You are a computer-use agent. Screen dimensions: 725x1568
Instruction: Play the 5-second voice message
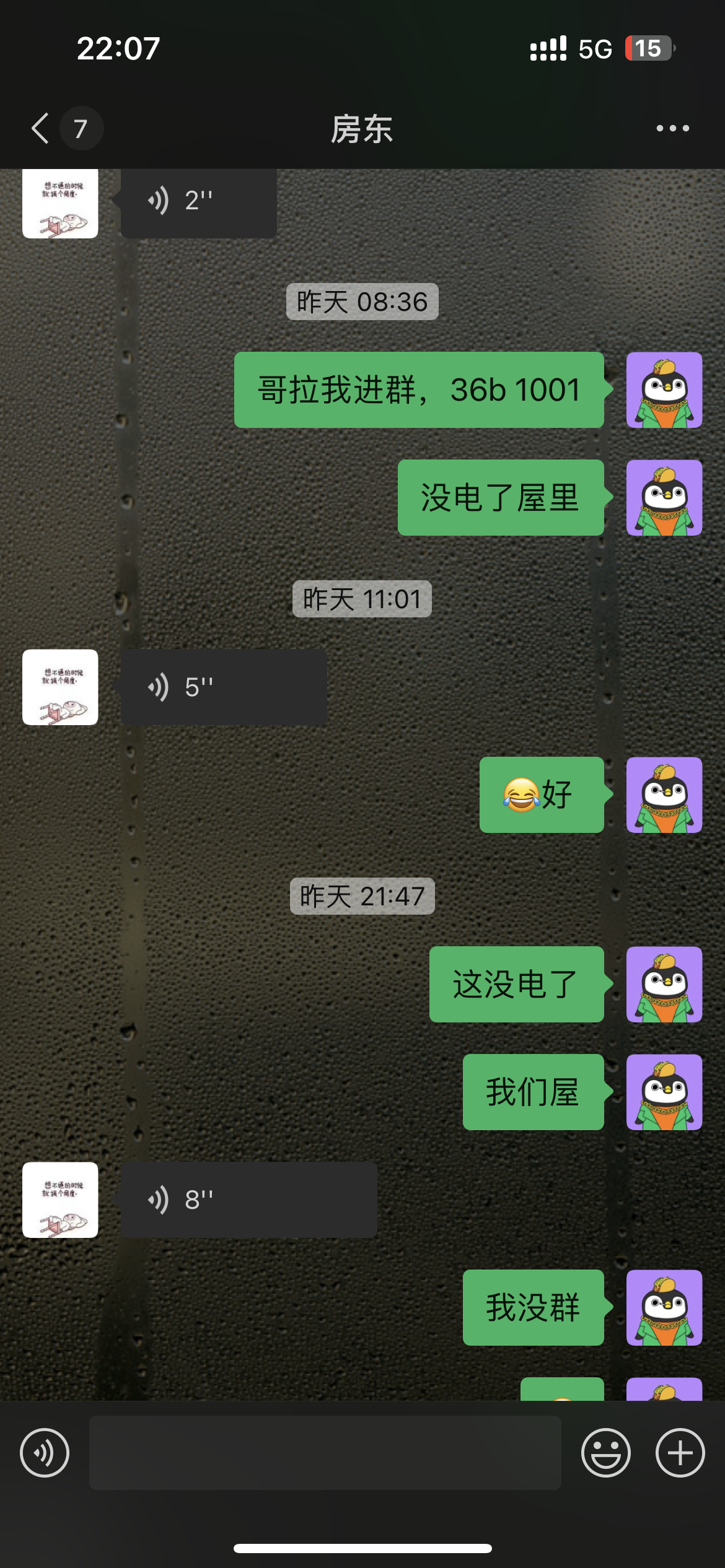click(224, 687)
